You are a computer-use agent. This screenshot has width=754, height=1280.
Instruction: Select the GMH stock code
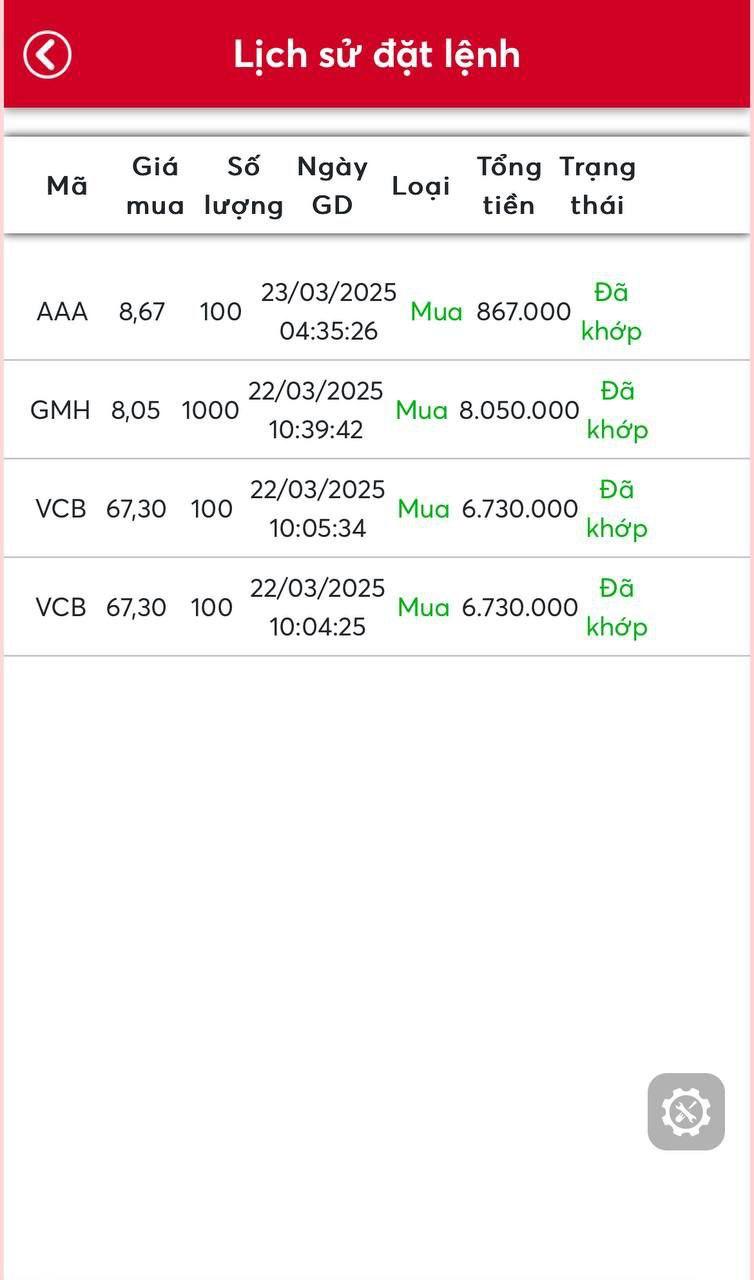62,410
